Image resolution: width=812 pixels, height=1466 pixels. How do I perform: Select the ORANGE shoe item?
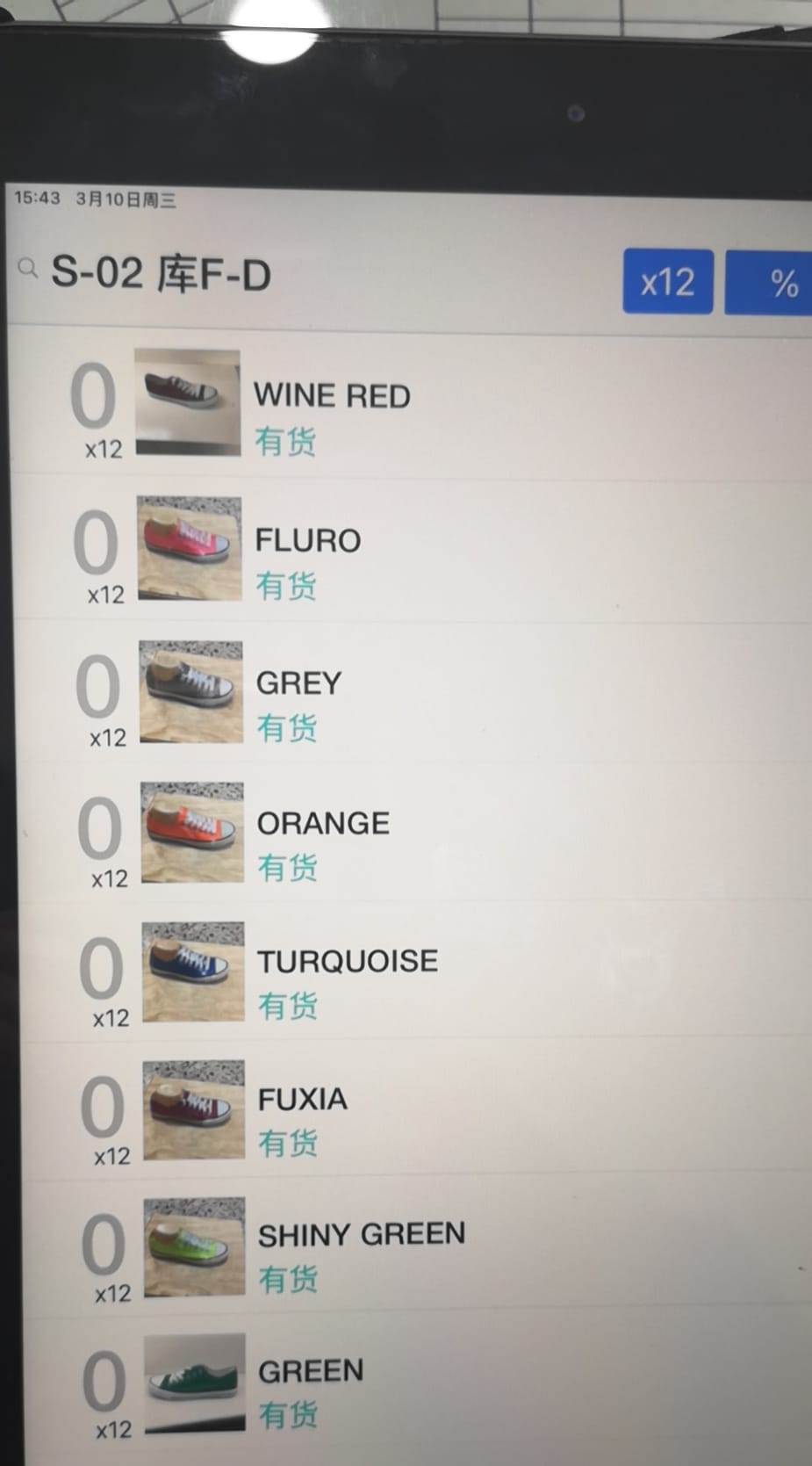click(x=416, y=834)
